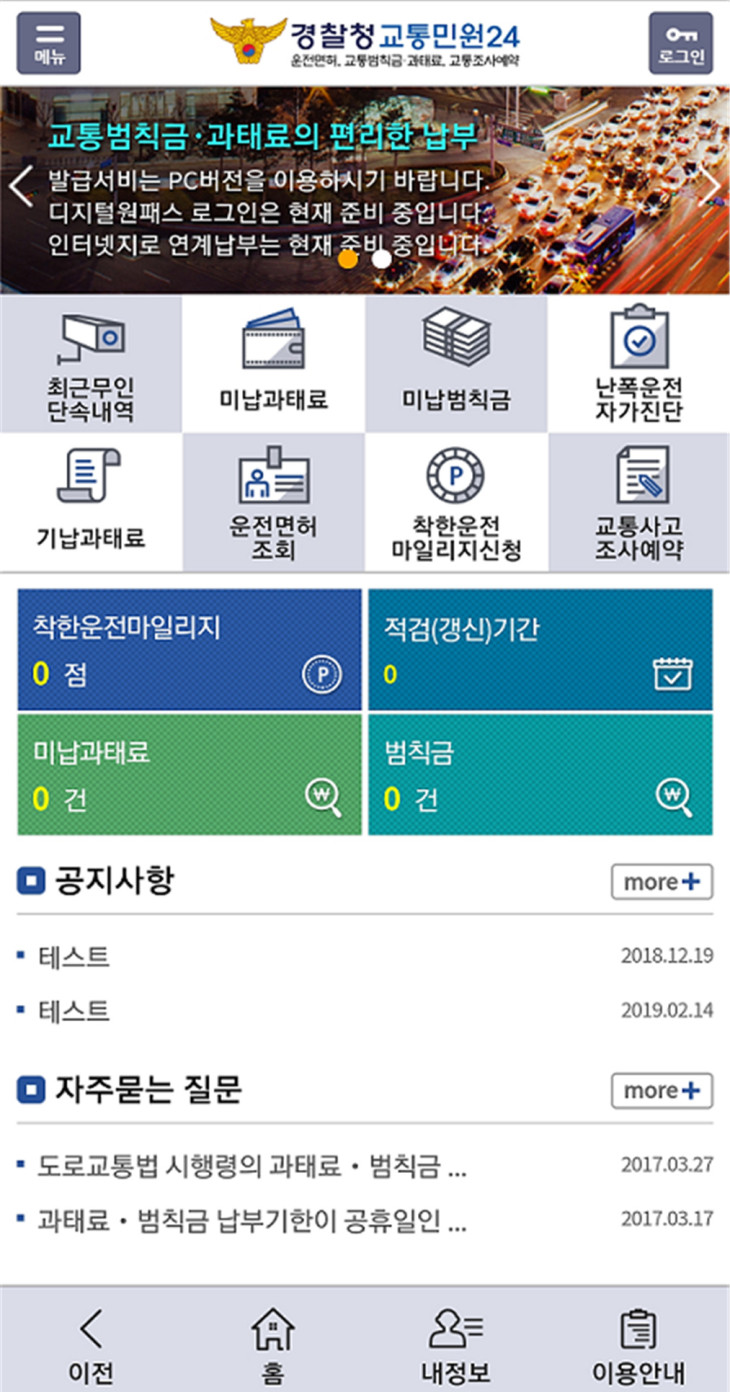View the 착한운전마일리지 points card

(x=189, y=650)
